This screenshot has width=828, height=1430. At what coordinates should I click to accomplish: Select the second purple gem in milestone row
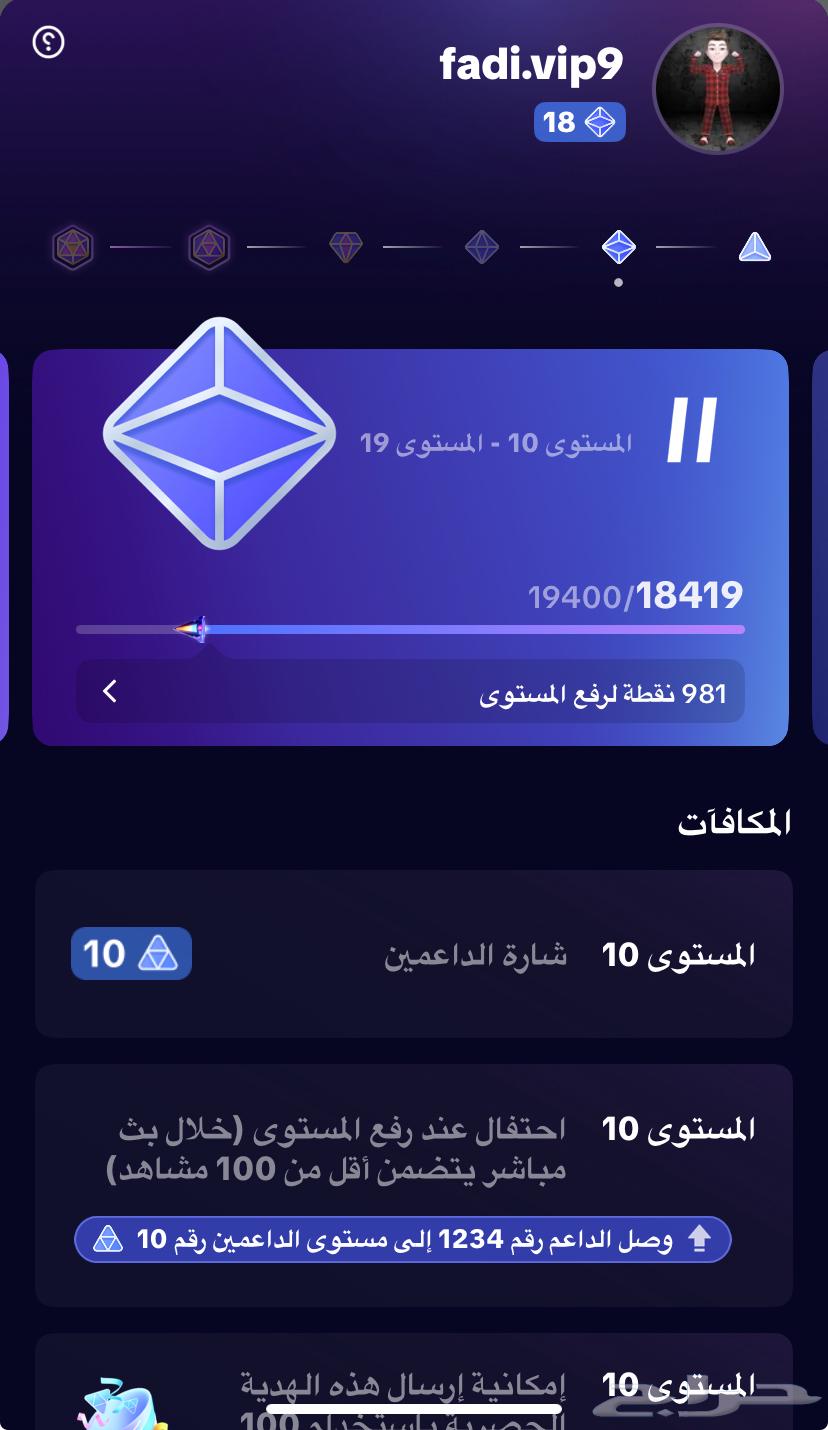coord(209,247)
